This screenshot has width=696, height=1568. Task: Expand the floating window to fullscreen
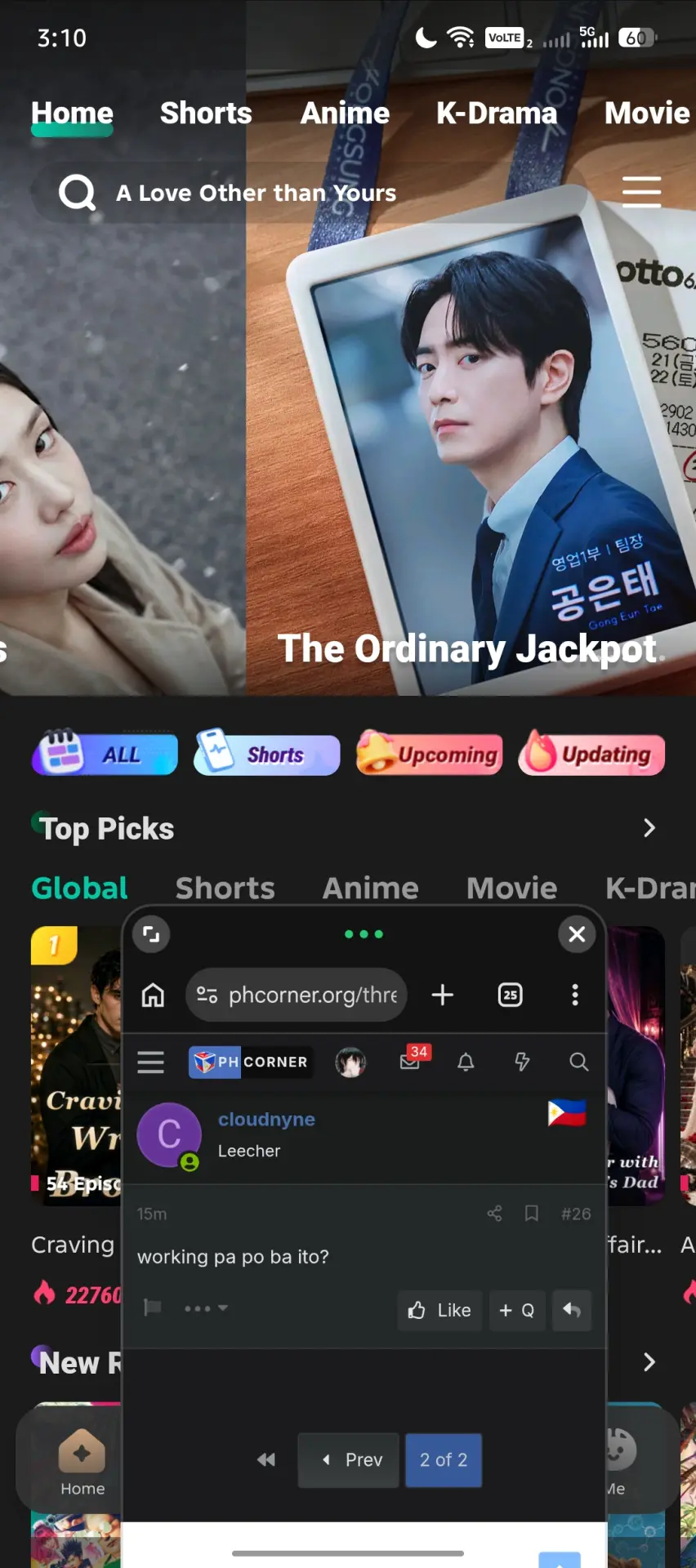tap(151, 934)
